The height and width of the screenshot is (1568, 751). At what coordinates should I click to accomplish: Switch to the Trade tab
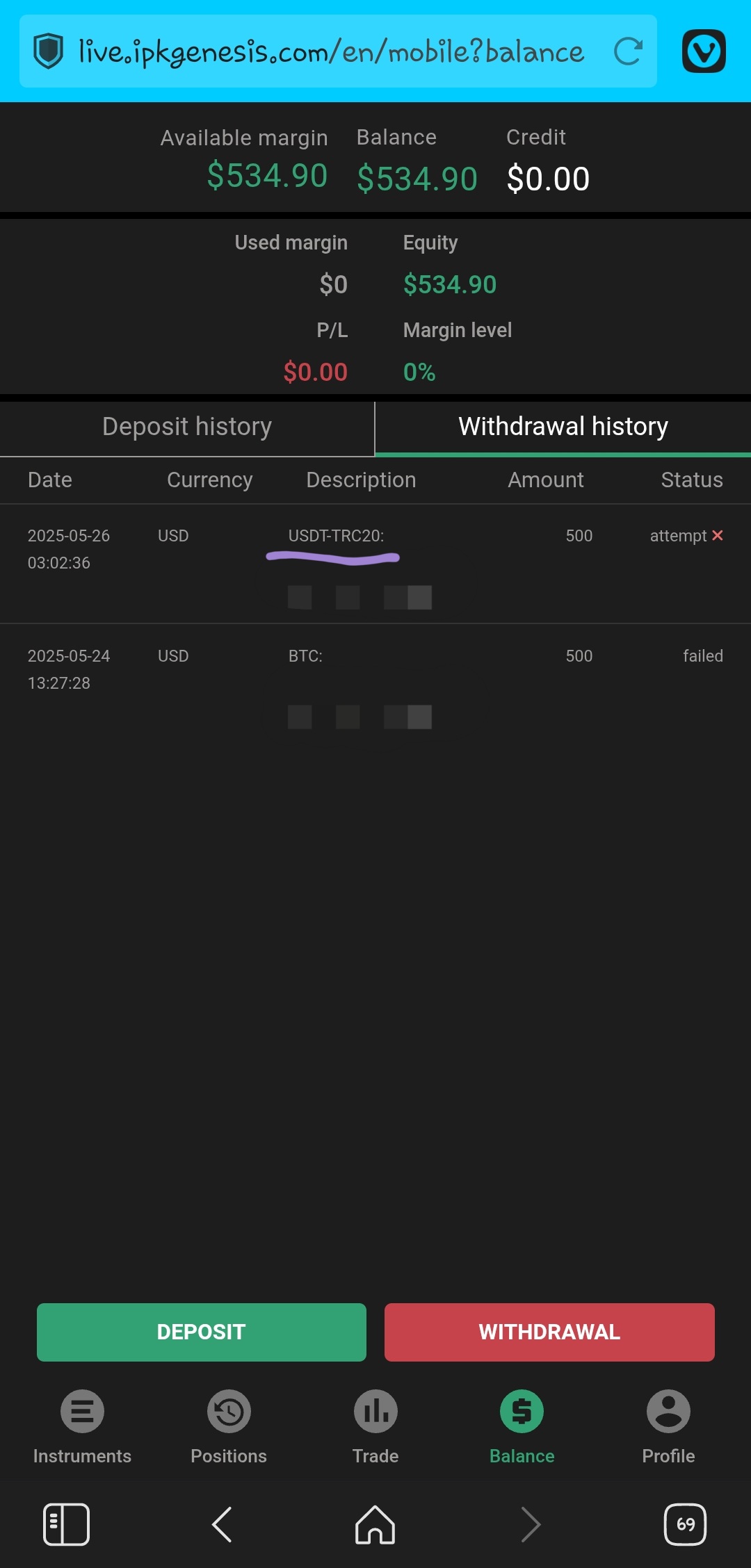[375, 1426]
